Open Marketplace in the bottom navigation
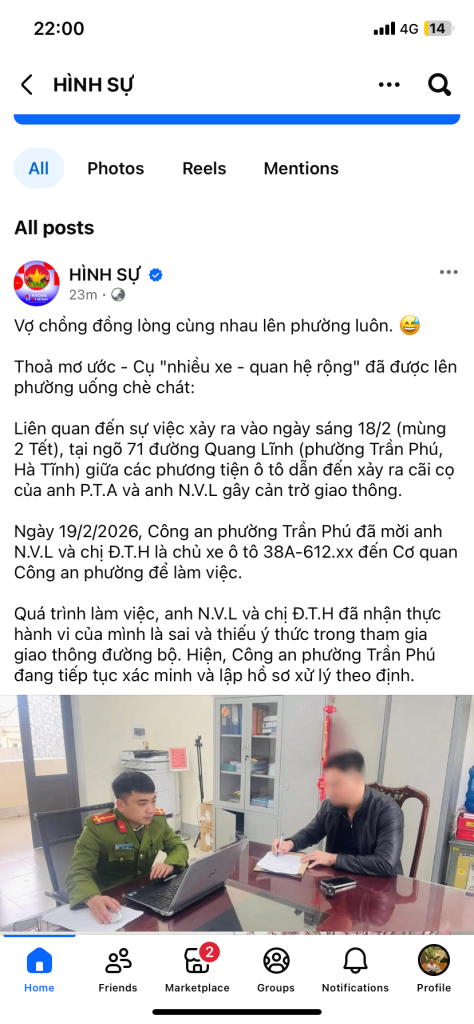Screen dimensions: 474x1024 [x=197, y=970]
